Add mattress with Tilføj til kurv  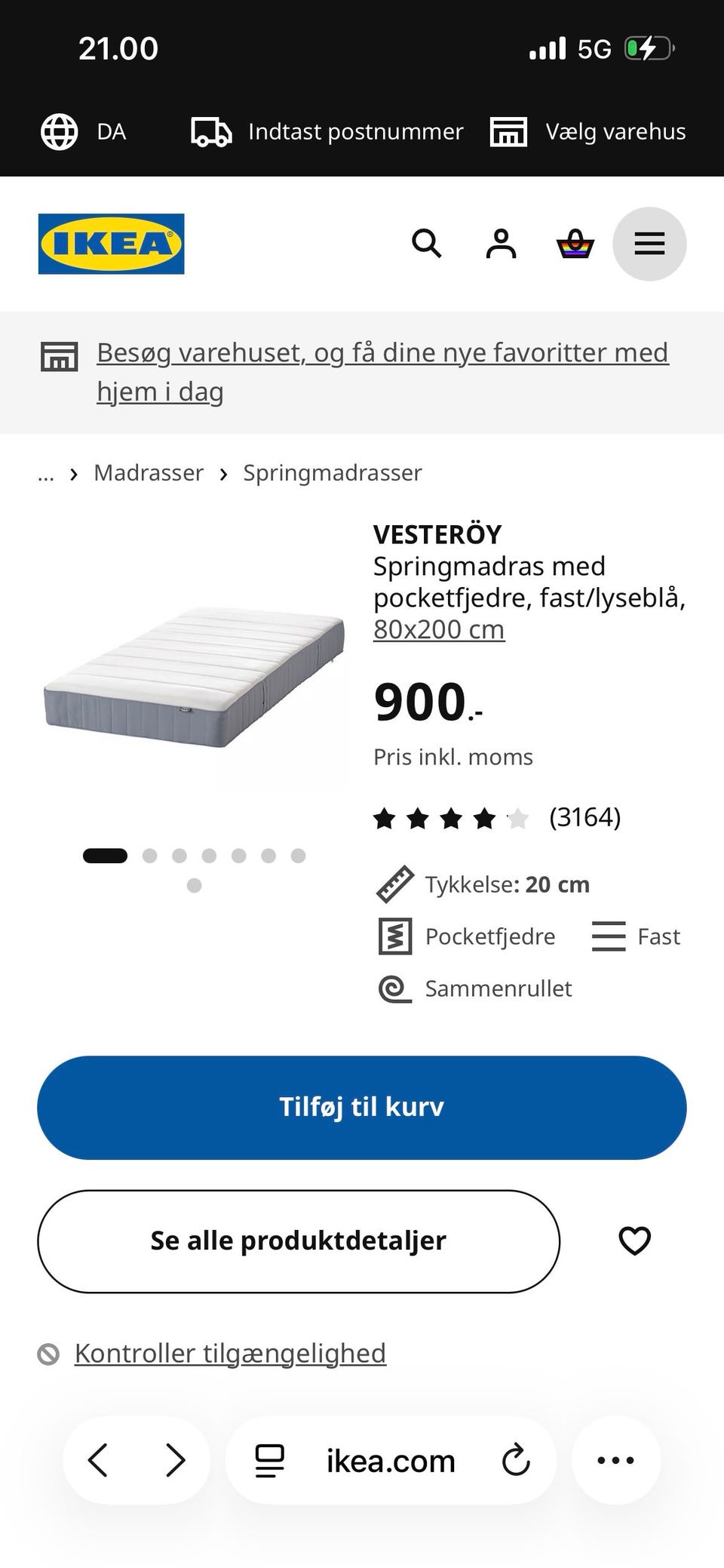point(362,1107)
